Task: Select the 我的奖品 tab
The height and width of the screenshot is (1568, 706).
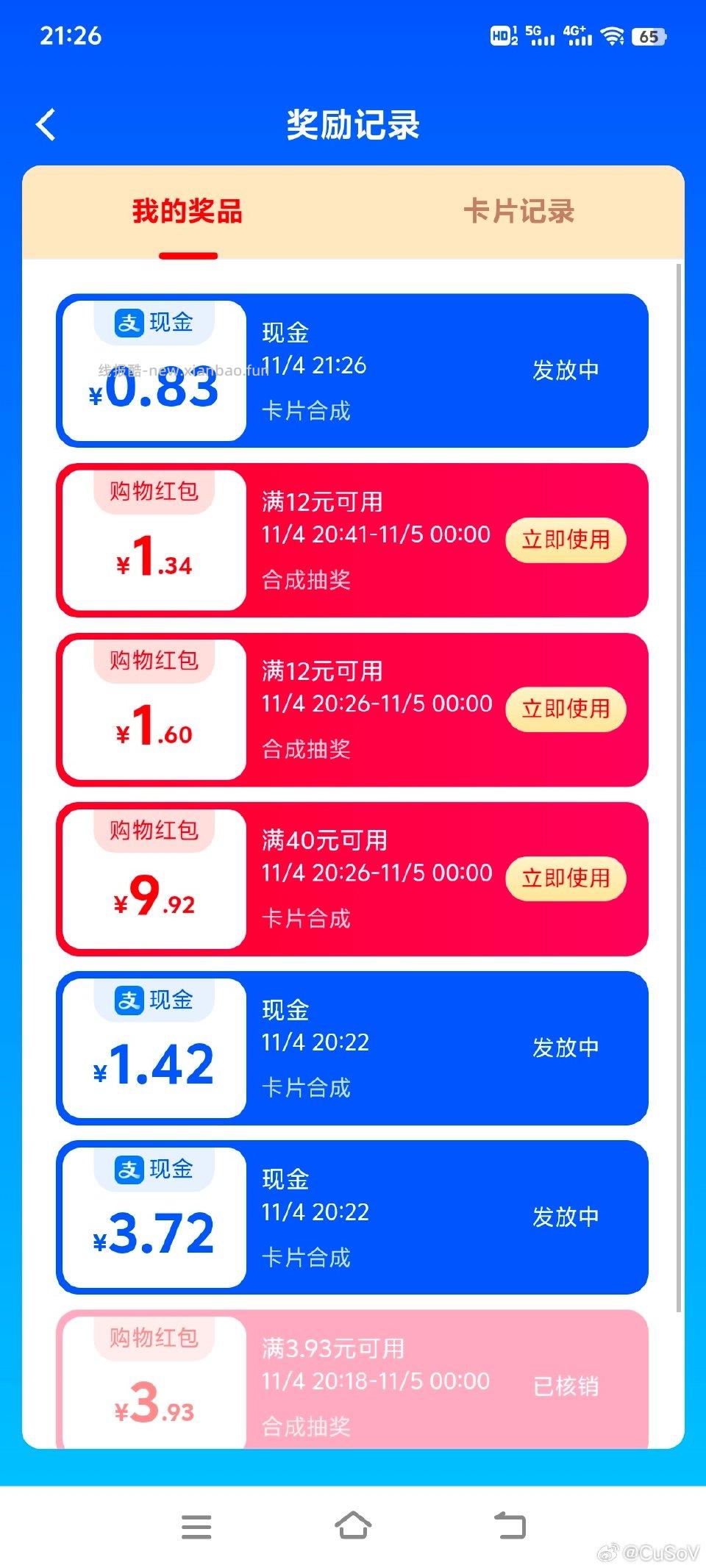Action: [x=188, y=211]
